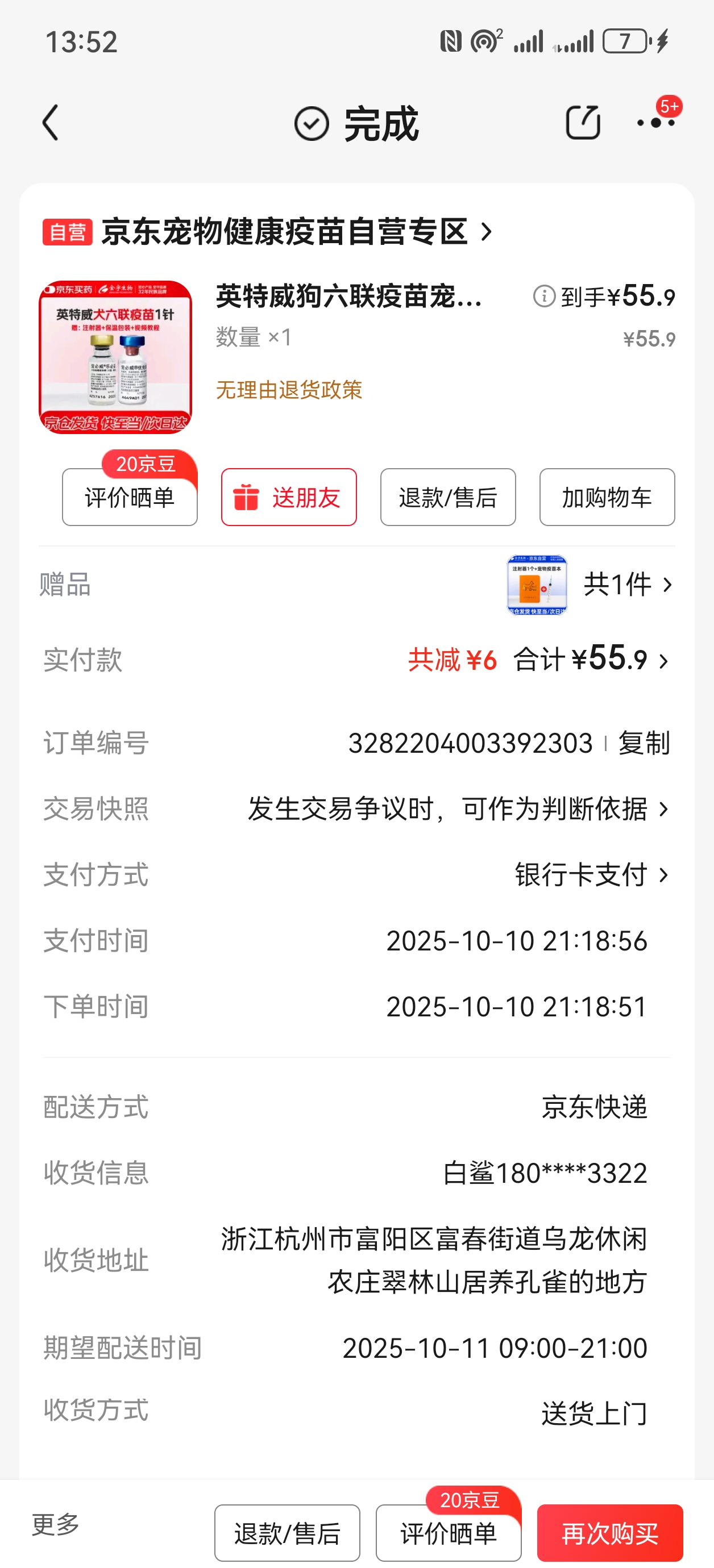
Task: View 支付方式 bank card payment details
Action: [x=591, y=875]
